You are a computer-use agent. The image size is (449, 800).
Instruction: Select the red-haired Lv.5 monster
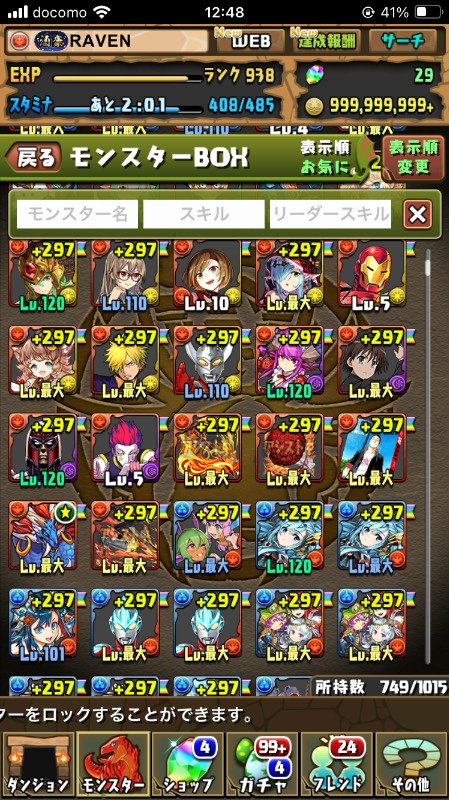pos(126,449)
